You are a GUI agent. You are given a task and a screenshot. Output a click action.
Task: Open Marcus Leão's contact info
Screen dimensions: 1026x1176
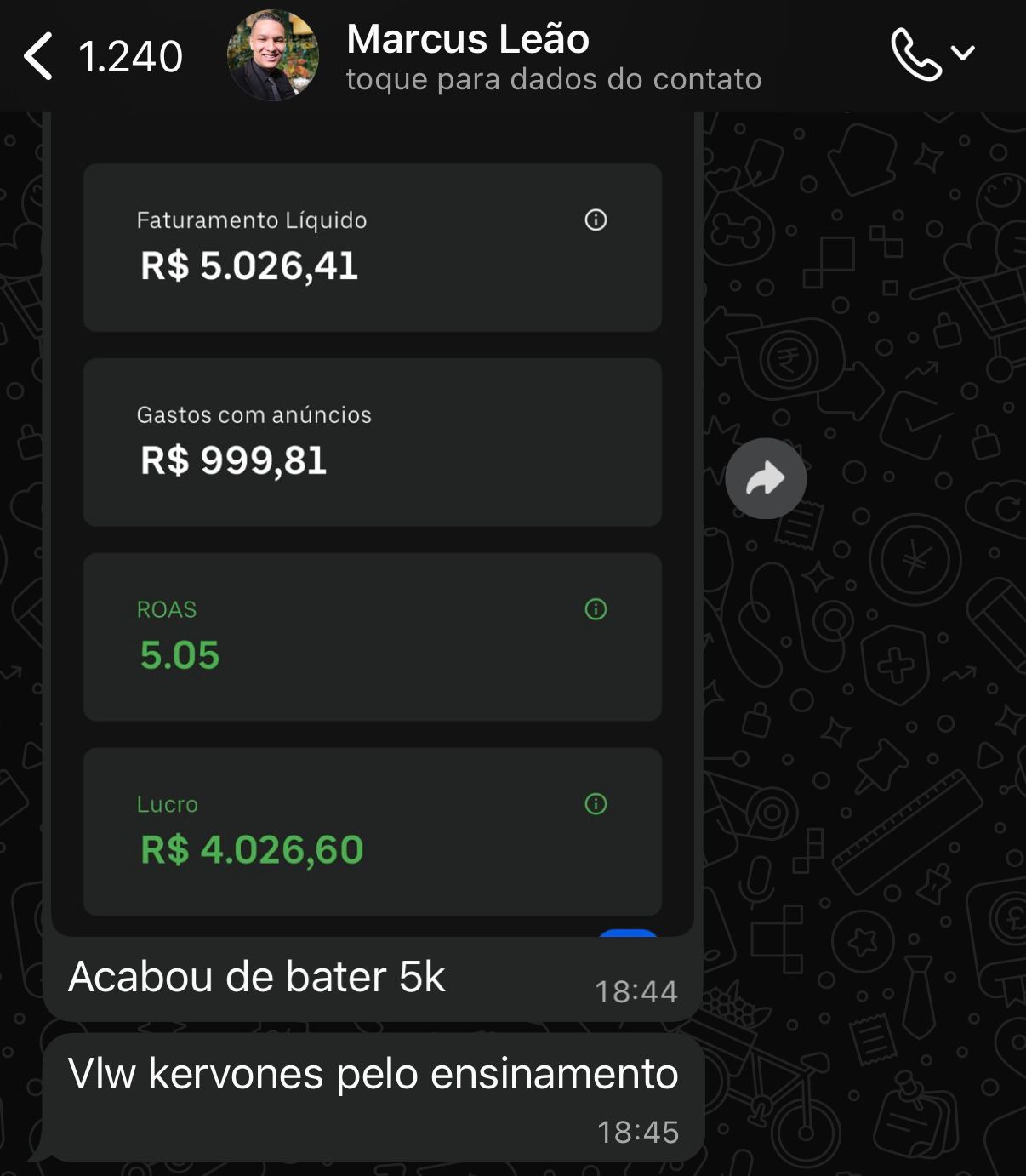(553, 56)
